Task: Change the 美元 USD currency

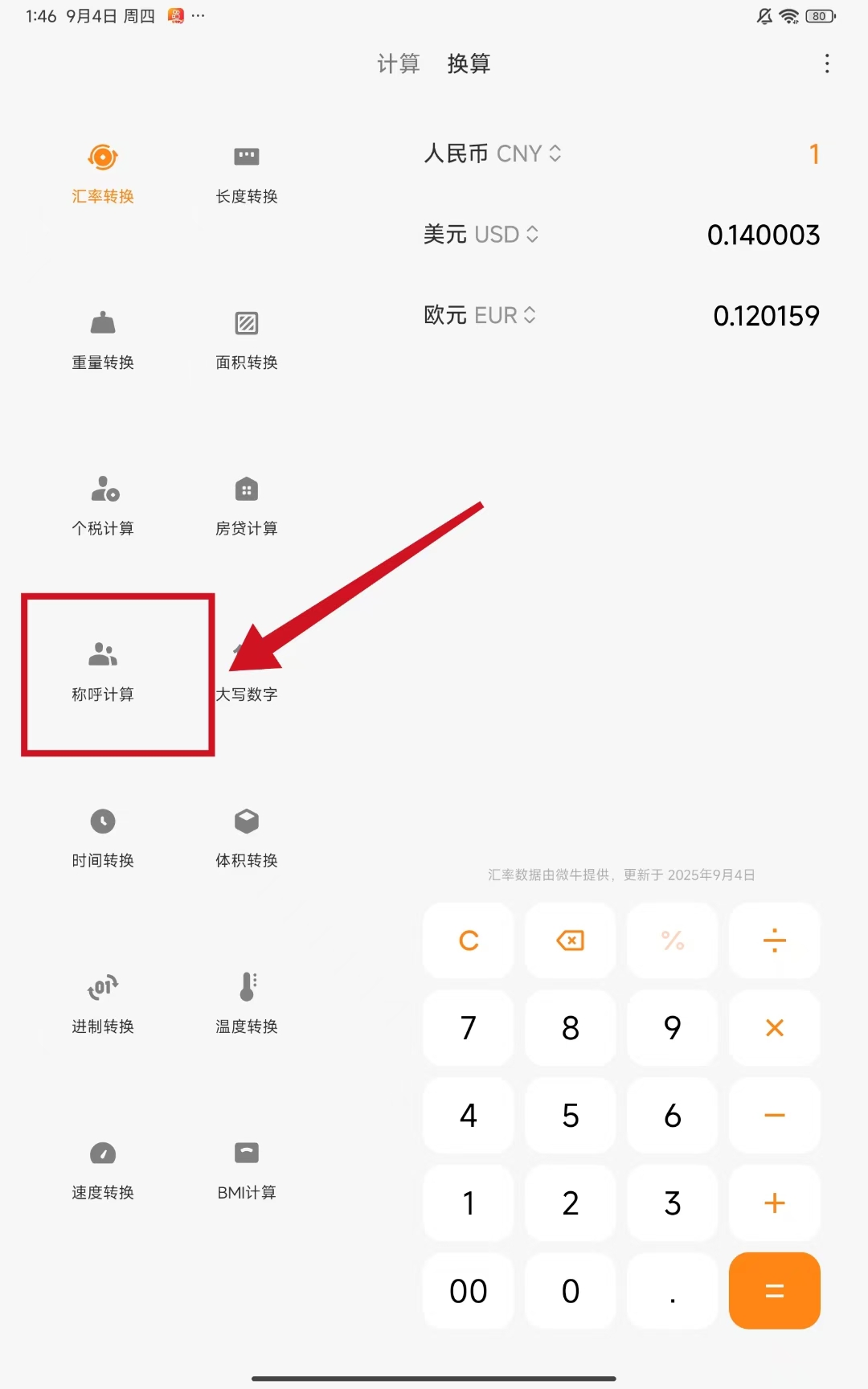Action: pos(481,235)
